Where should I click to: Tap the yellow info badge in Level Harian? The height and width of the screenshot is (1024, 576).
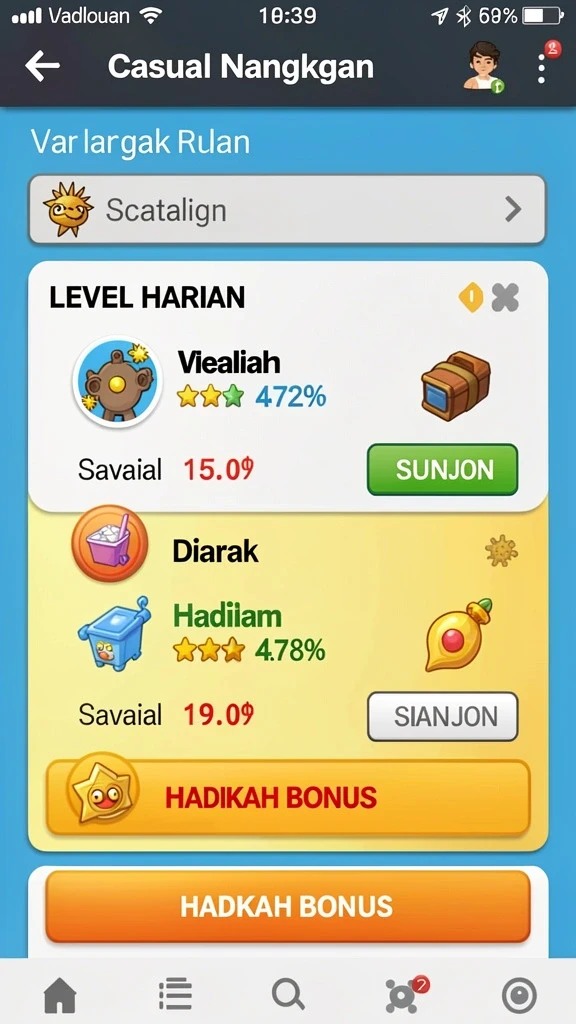tap(471, 298)
